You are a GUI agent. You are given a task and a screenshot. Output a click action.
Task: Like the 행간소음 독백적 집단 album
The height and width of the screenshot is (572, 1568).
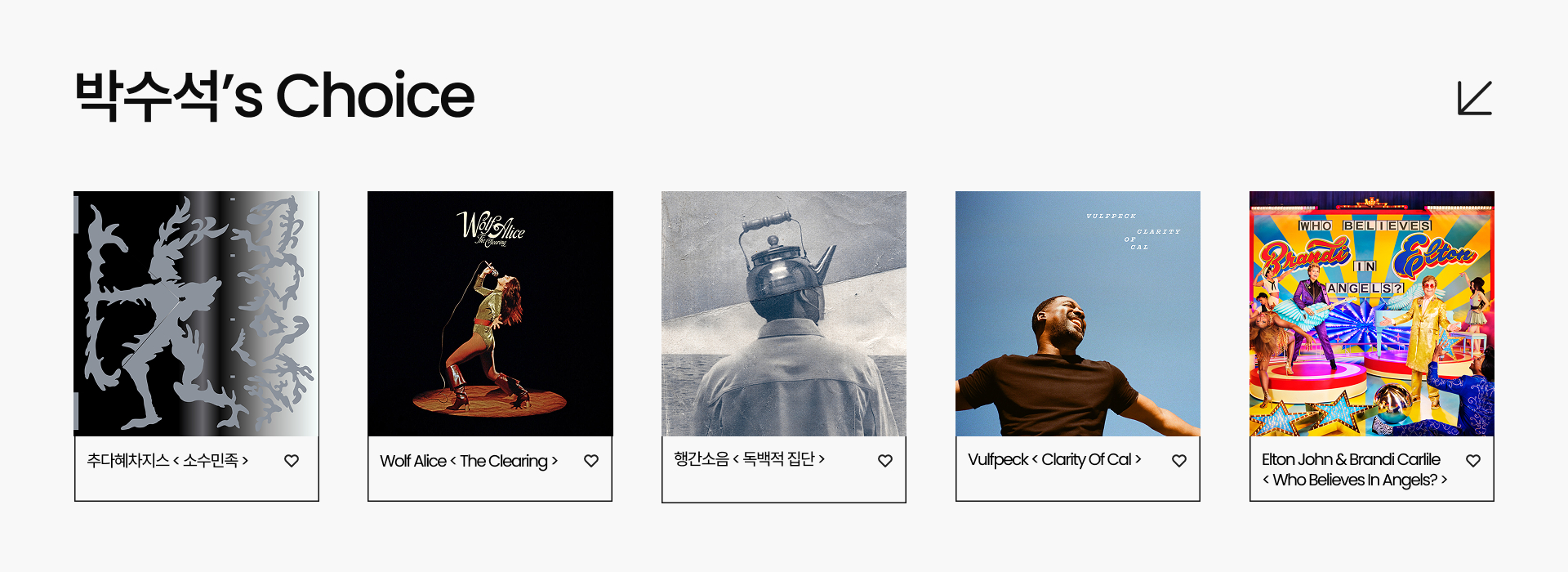(x=885, y=461)
